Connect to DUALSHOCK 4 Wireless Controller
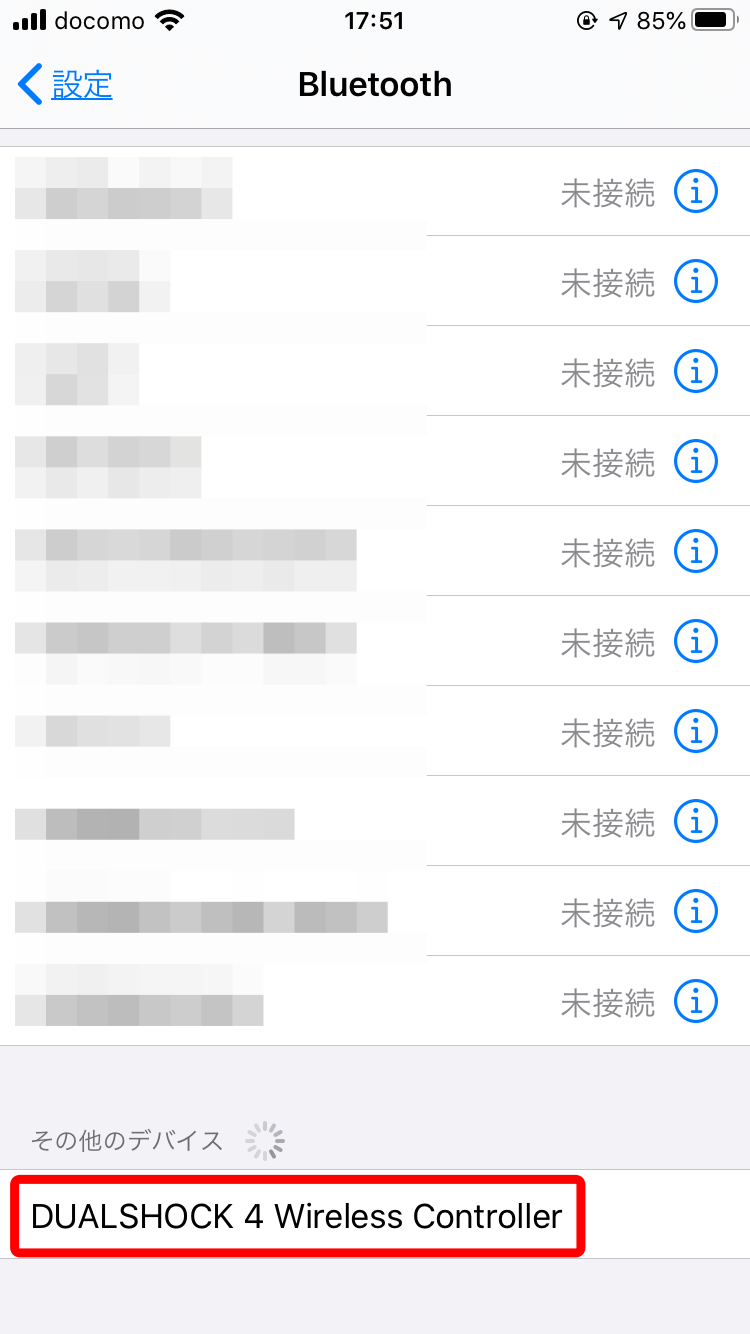Image resolution: width=750 pixels, height=1334 pixels. (x=375, y=1216)
